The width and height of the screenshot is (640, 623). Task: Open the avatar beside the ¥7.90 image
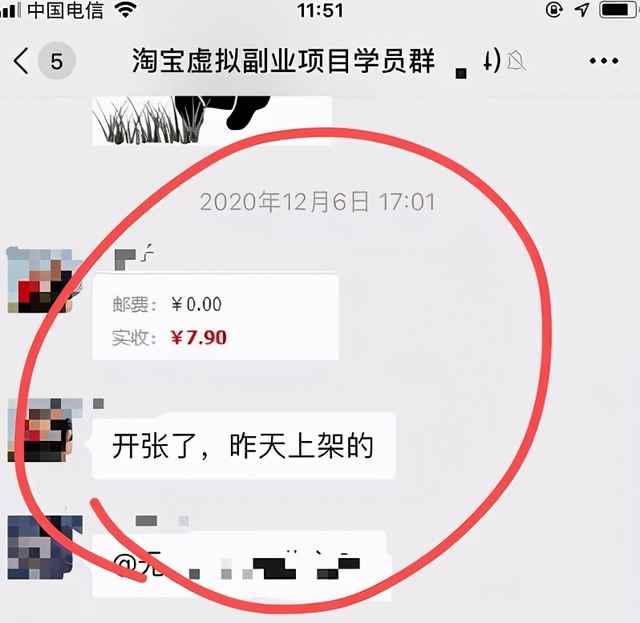click(x=40, y=280)
